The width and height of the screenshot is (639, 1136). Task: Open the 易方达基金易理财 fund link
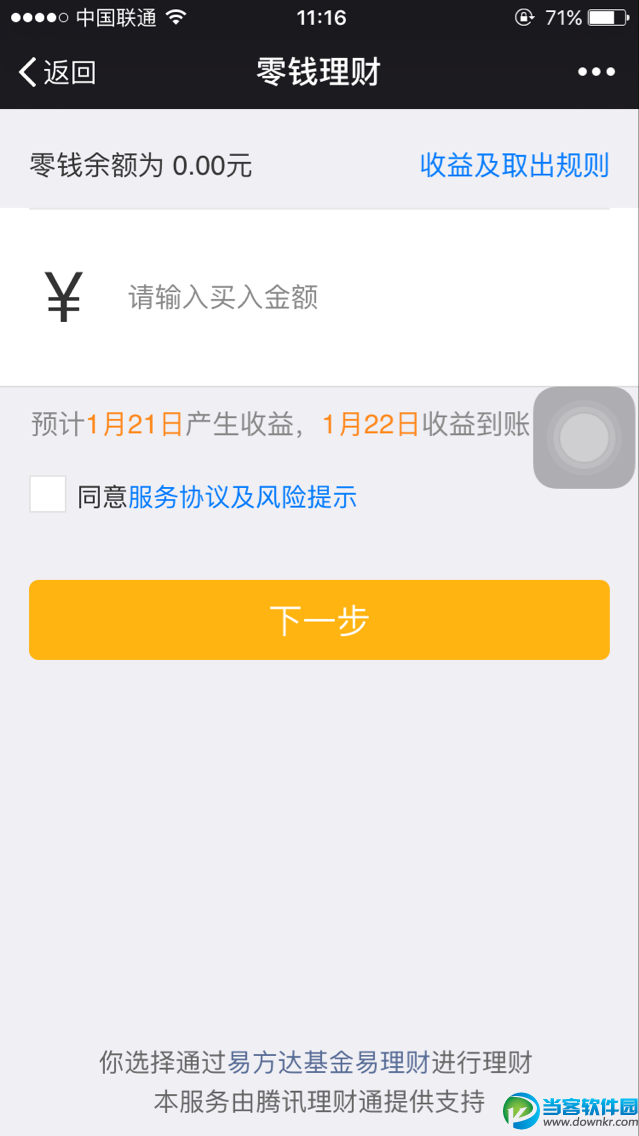click(x=329, y=1062)
